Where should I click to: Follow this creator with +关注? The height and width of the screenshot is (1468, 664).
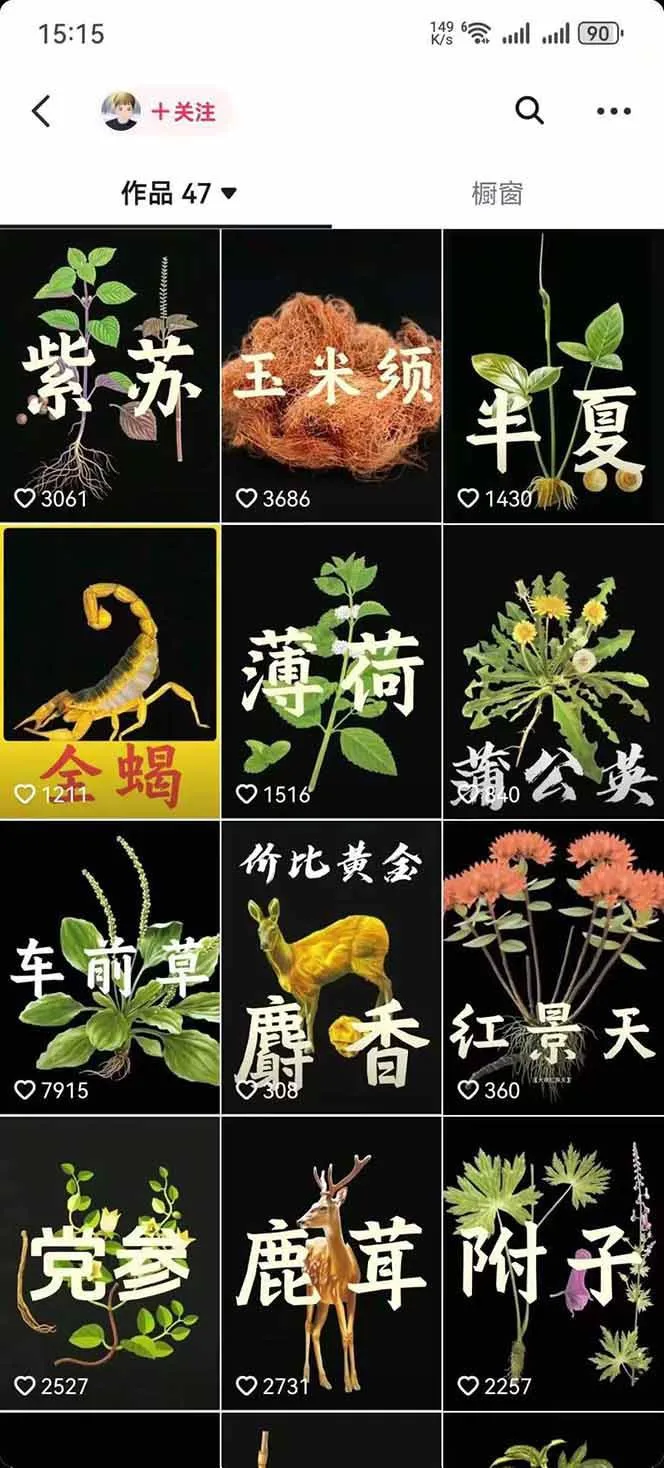(183, 111)
